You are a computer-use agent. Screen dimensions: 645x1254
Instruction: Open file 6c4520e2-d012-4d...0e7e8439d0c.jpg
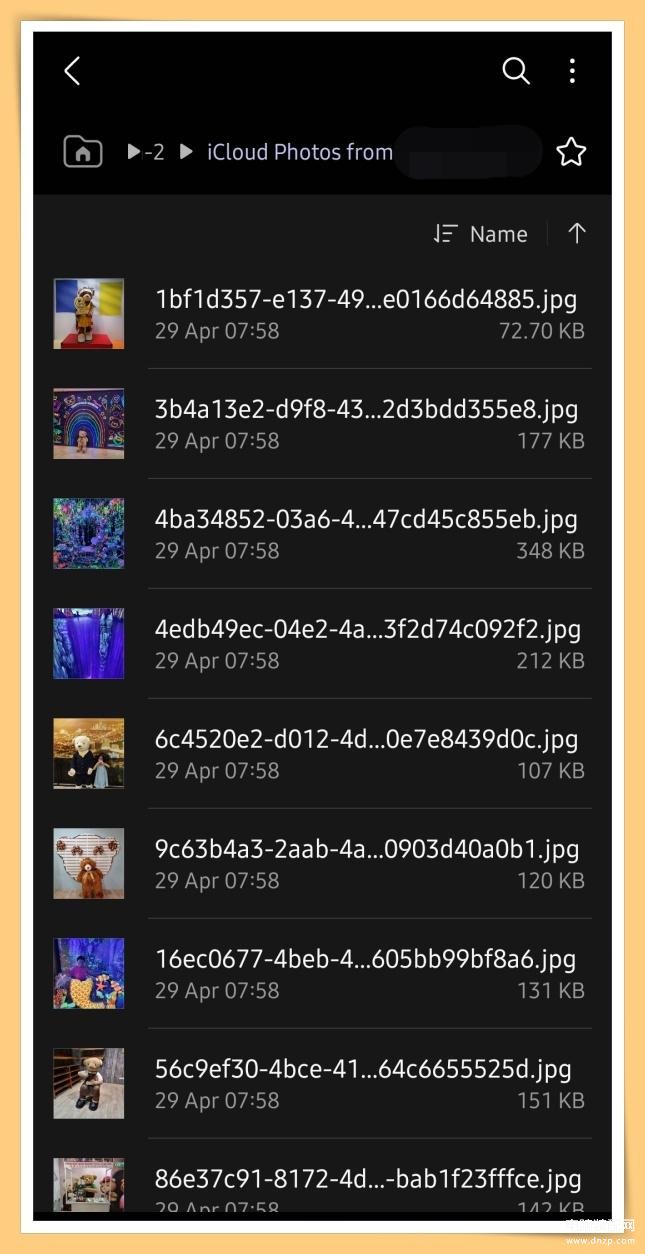(366, 739)
